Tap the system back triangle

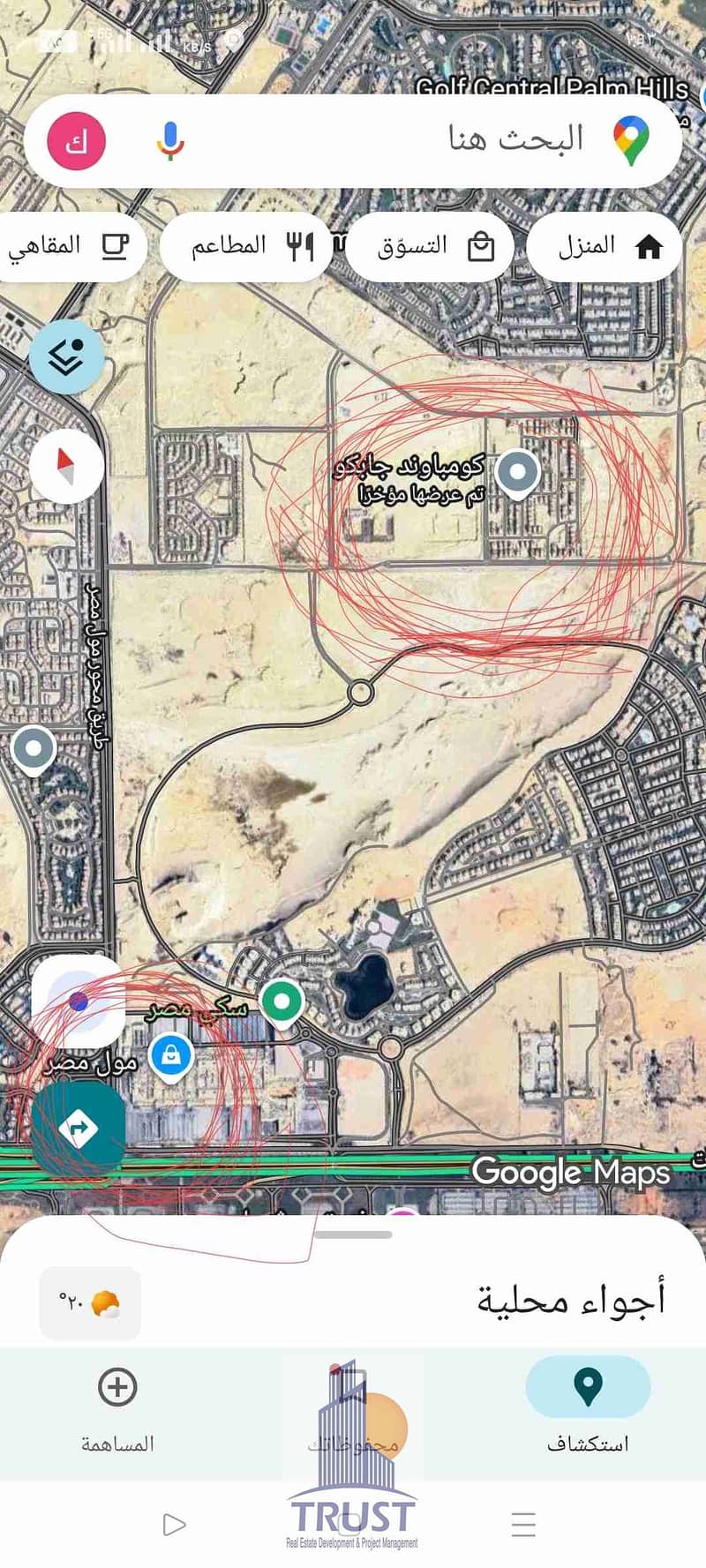(x=174, y=1524)
